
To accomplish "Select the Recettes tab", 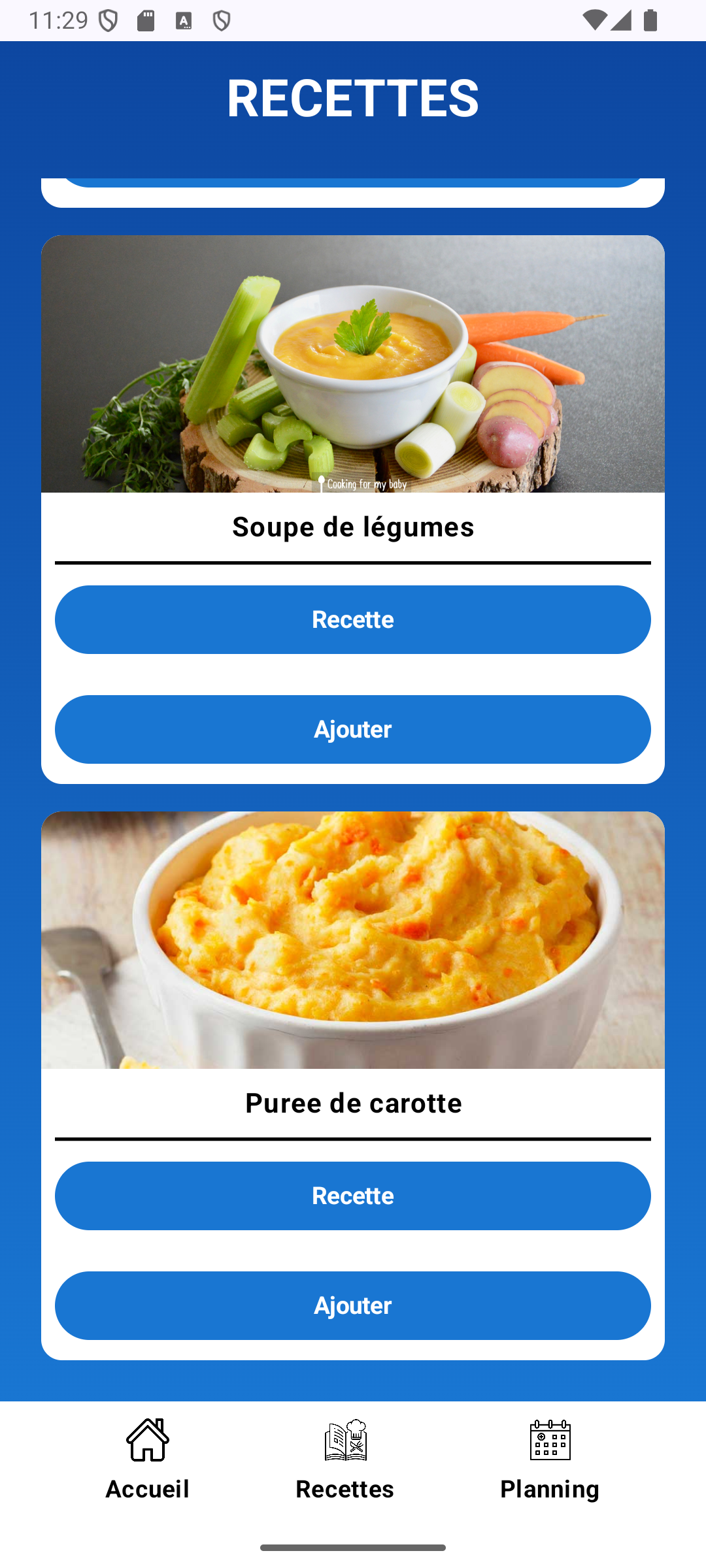I will [x=345, y=1461].
